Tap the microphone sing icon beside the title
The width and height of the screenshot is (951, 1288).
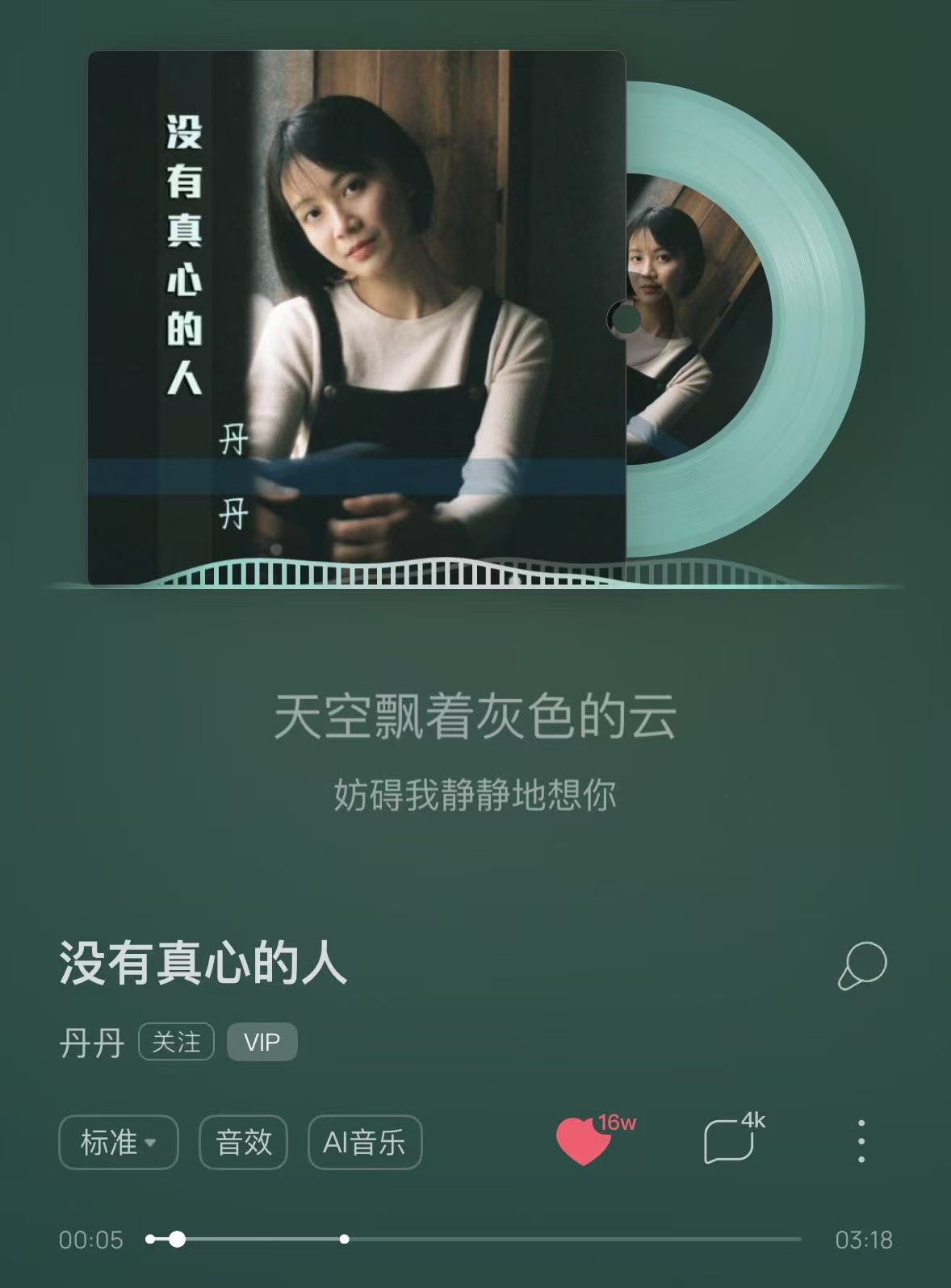coord(861,964)
